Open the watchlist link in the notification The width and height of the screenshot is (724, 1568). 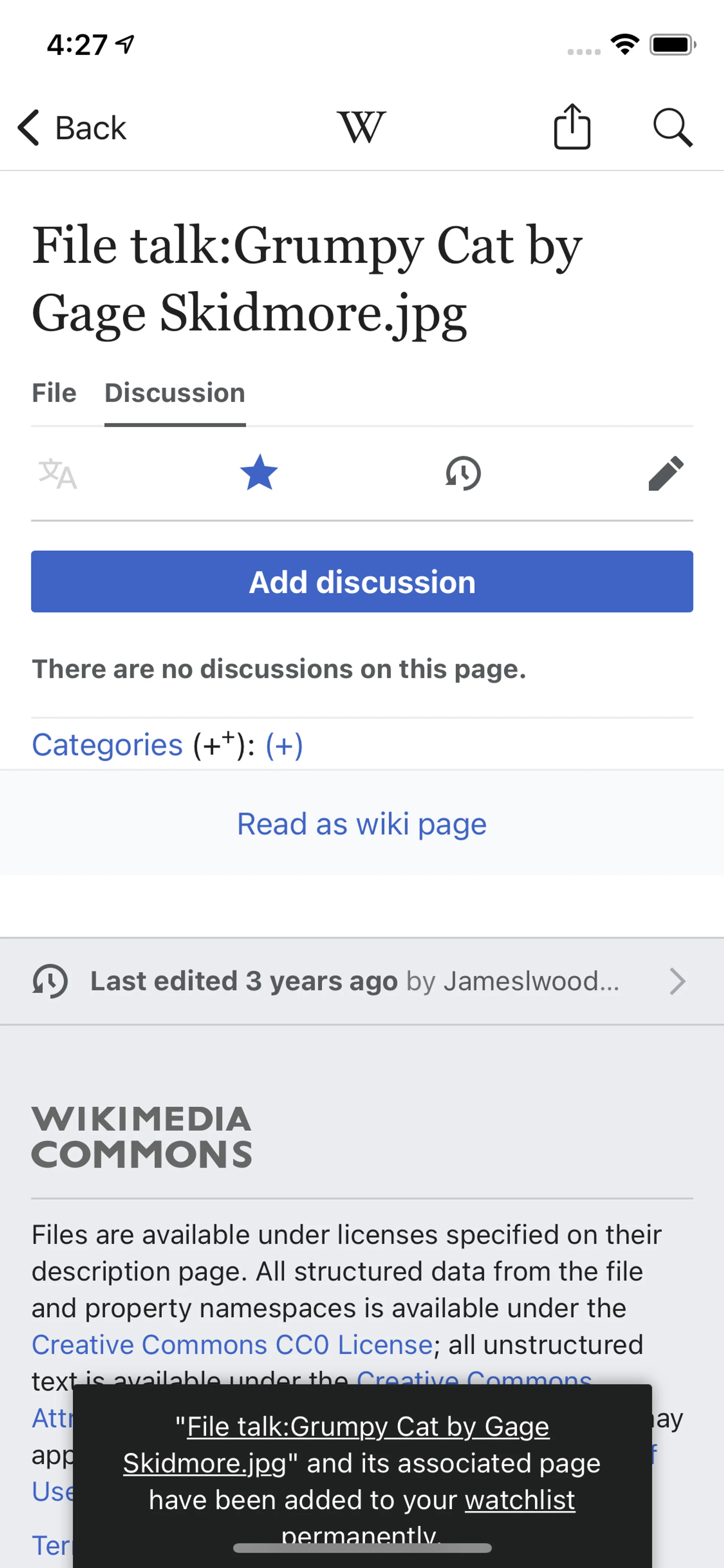click(520, 1500)
